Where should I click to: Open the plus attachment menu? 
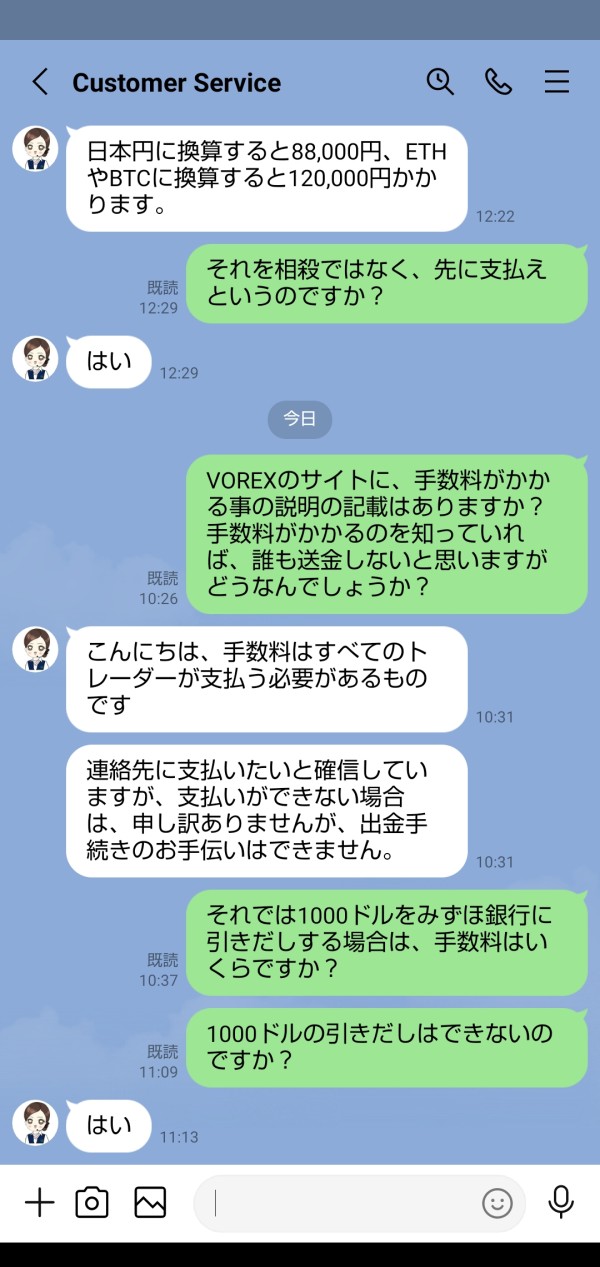39,1202
